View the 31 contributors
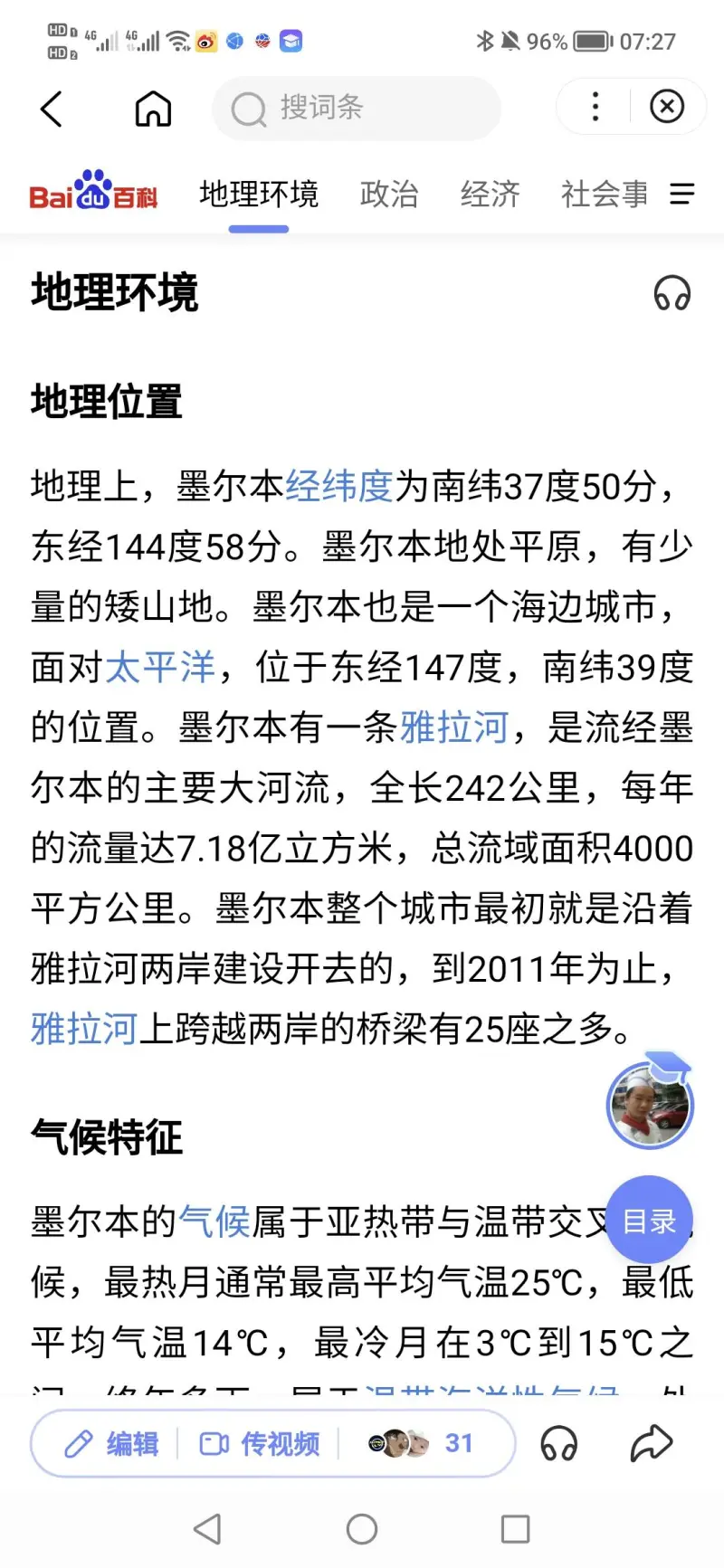 pos(421,1444)
